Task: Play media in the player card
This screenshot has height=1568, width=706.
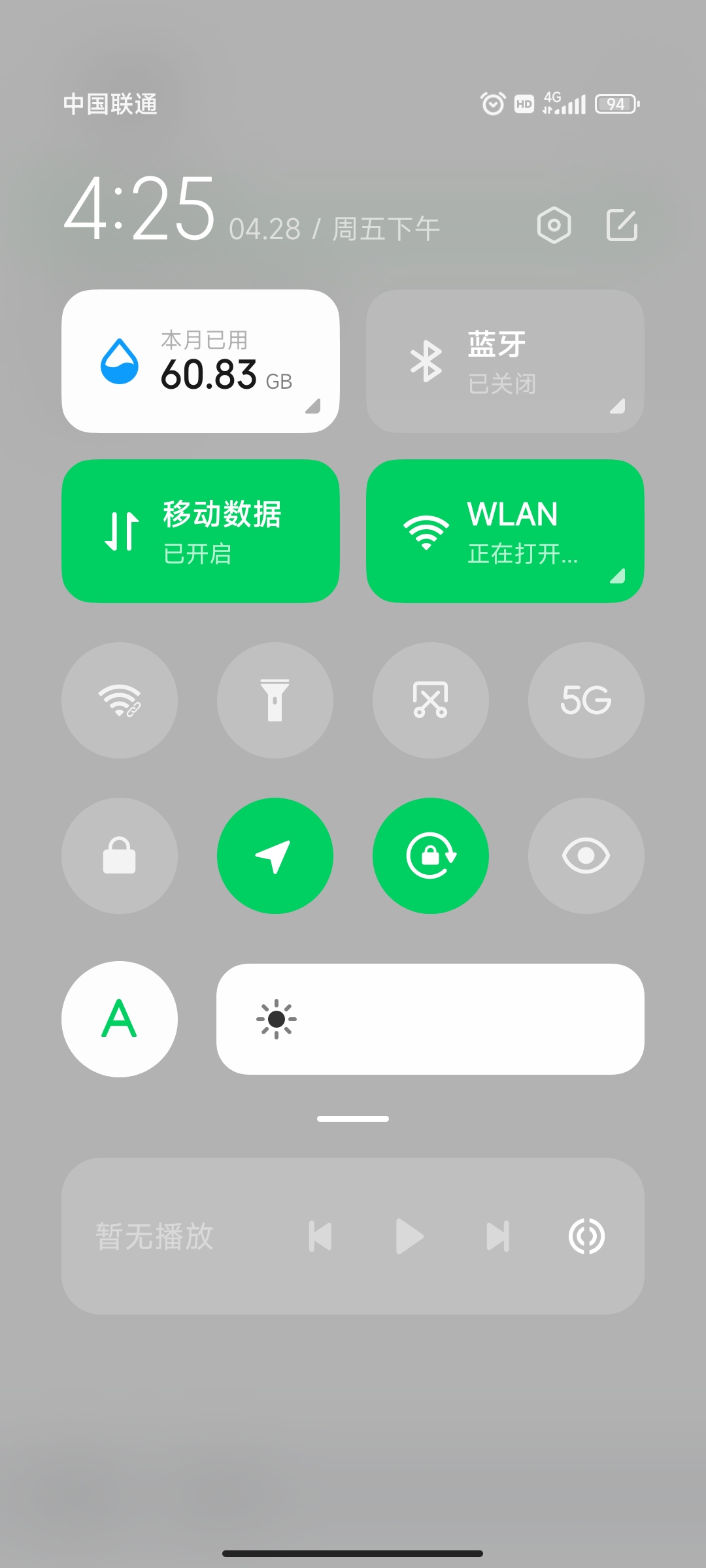Action: (410, 1236)
